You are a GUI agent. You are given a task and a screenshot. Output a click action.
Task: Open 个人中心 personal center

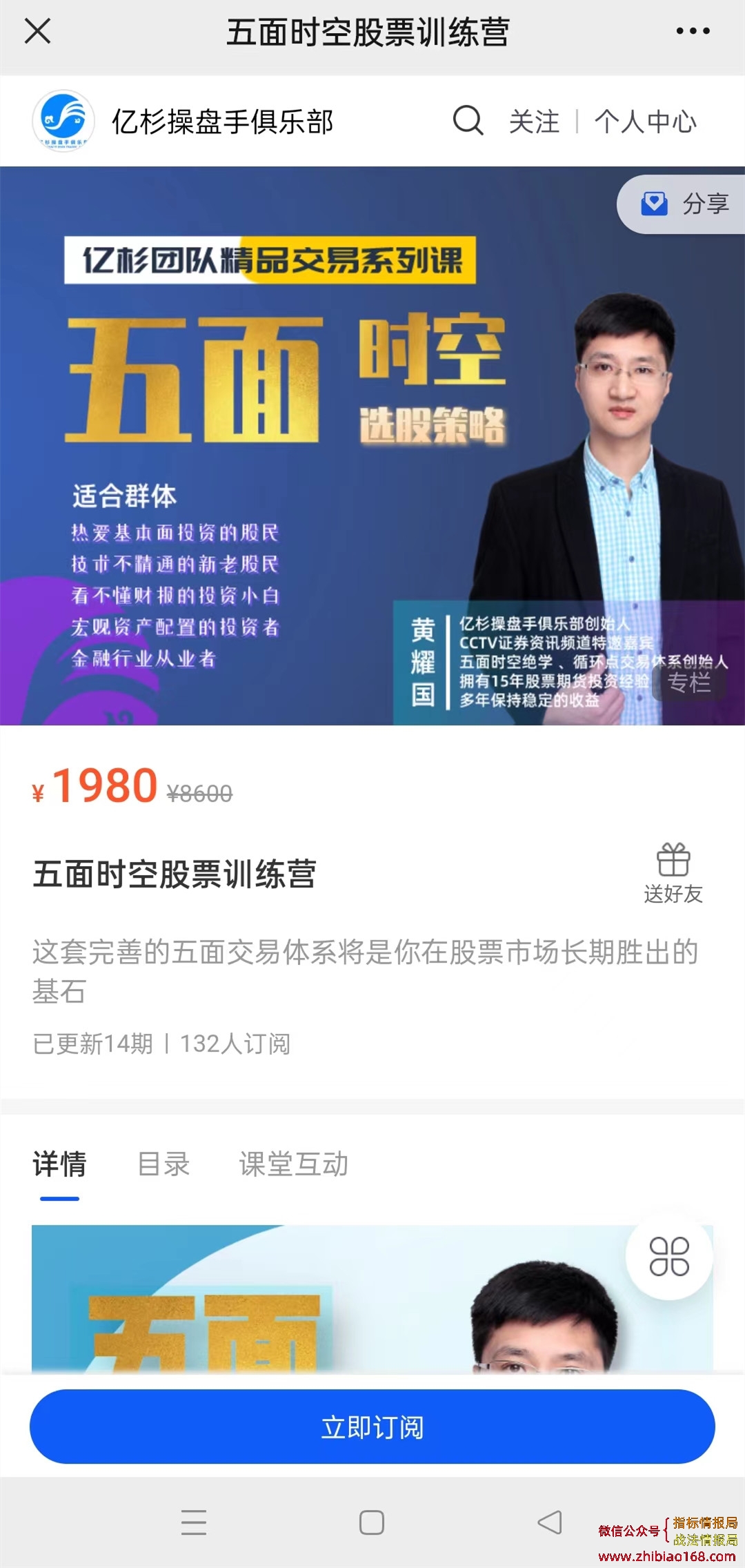pos(646,121)
